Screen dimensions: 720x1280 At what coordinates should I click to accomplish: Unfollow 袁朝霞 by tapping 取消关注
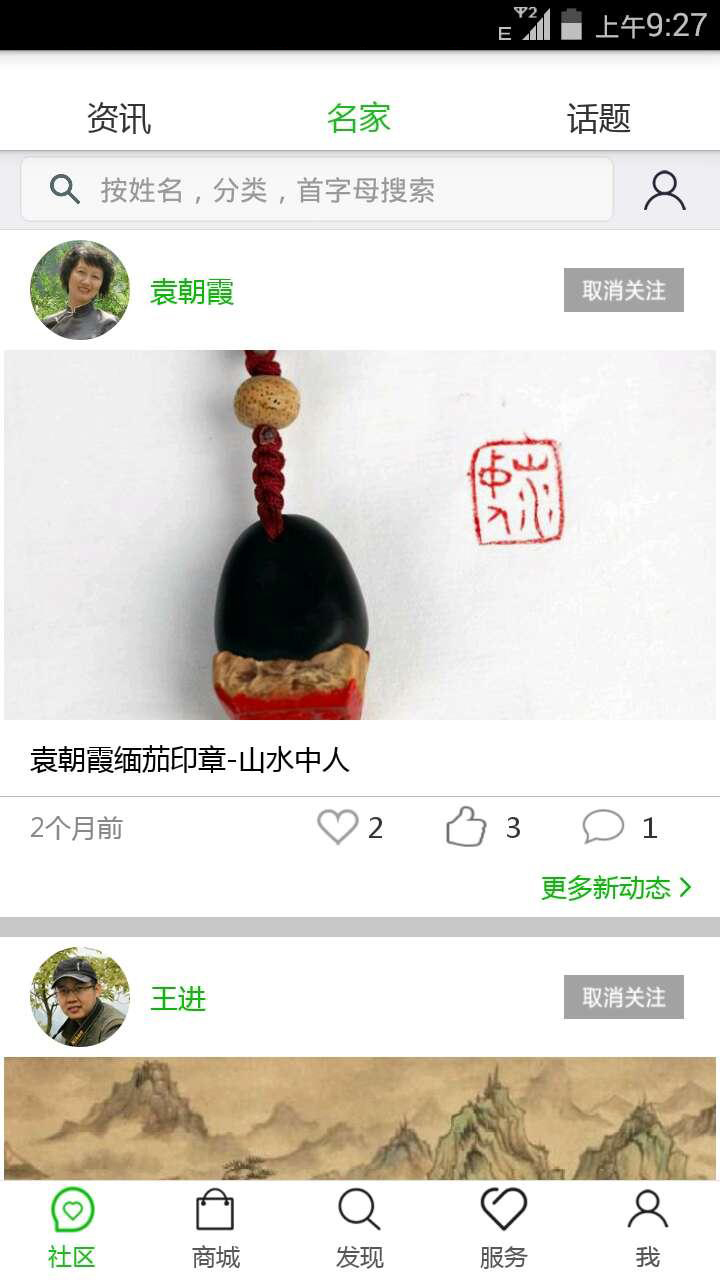click(623, 291)
